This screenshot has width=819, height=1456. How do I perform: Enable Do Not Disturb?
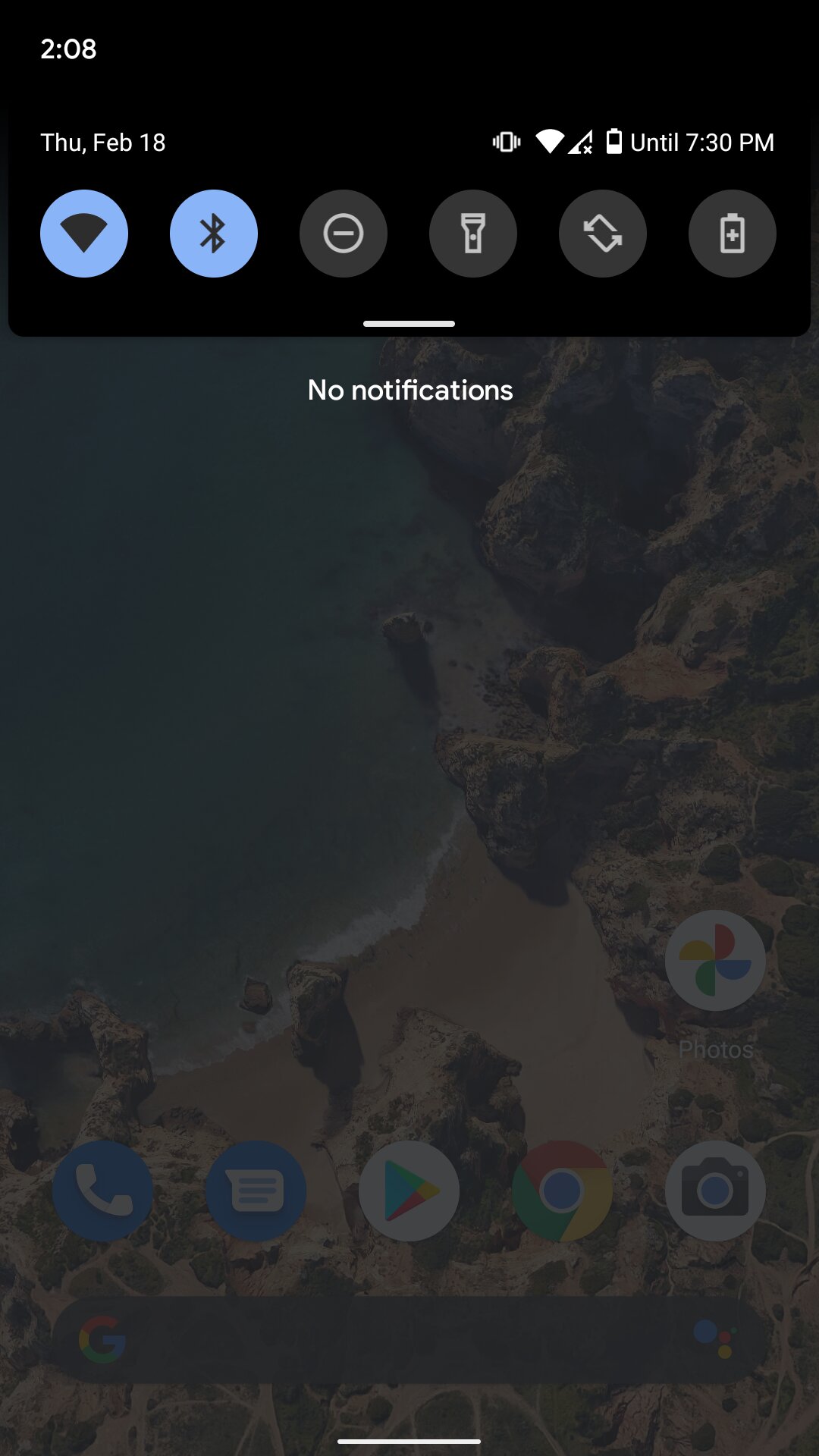[x=344, y=234]
